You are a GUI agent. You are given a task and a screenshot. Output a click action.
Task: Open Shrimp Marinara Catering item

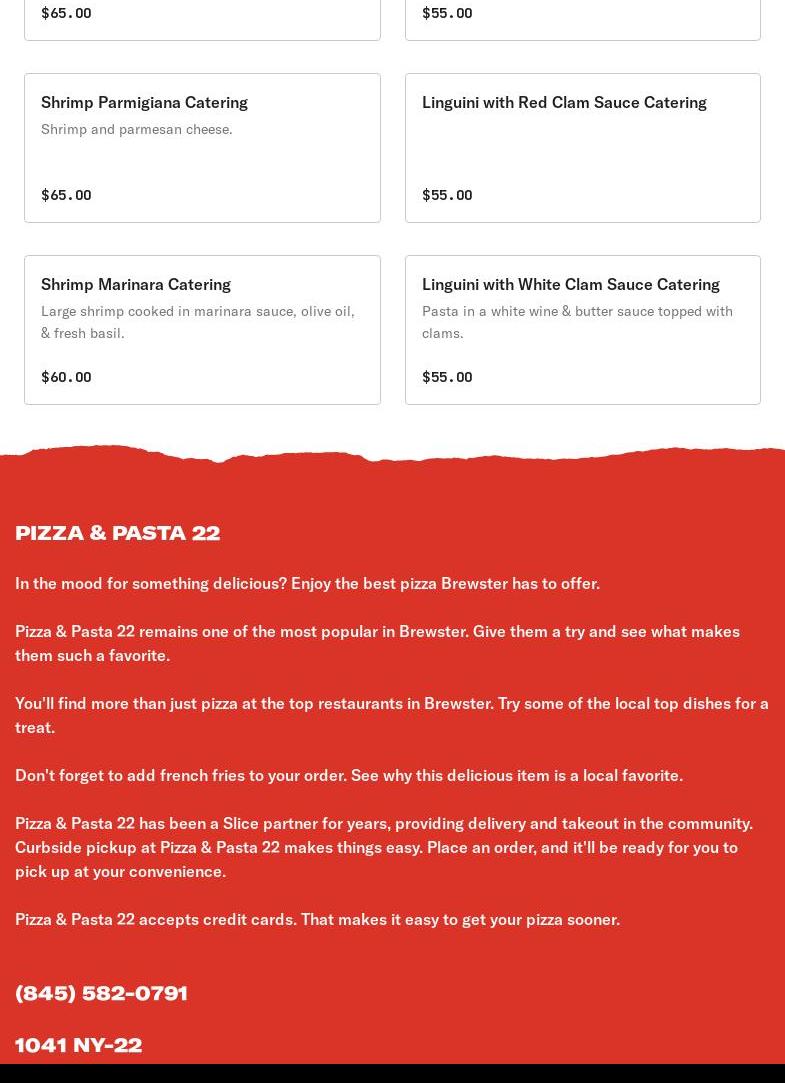coord(202,330)
